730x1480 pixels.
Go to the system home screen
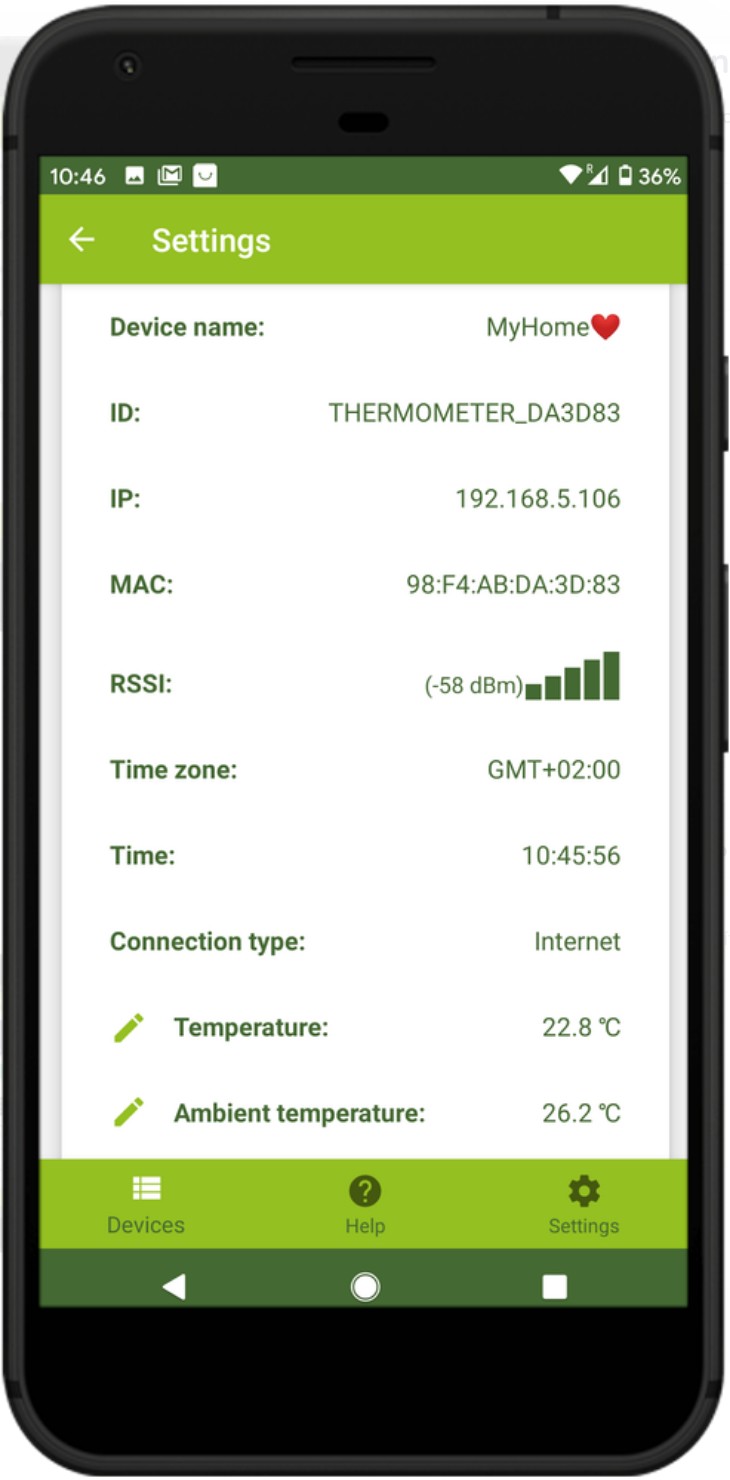365,1286
